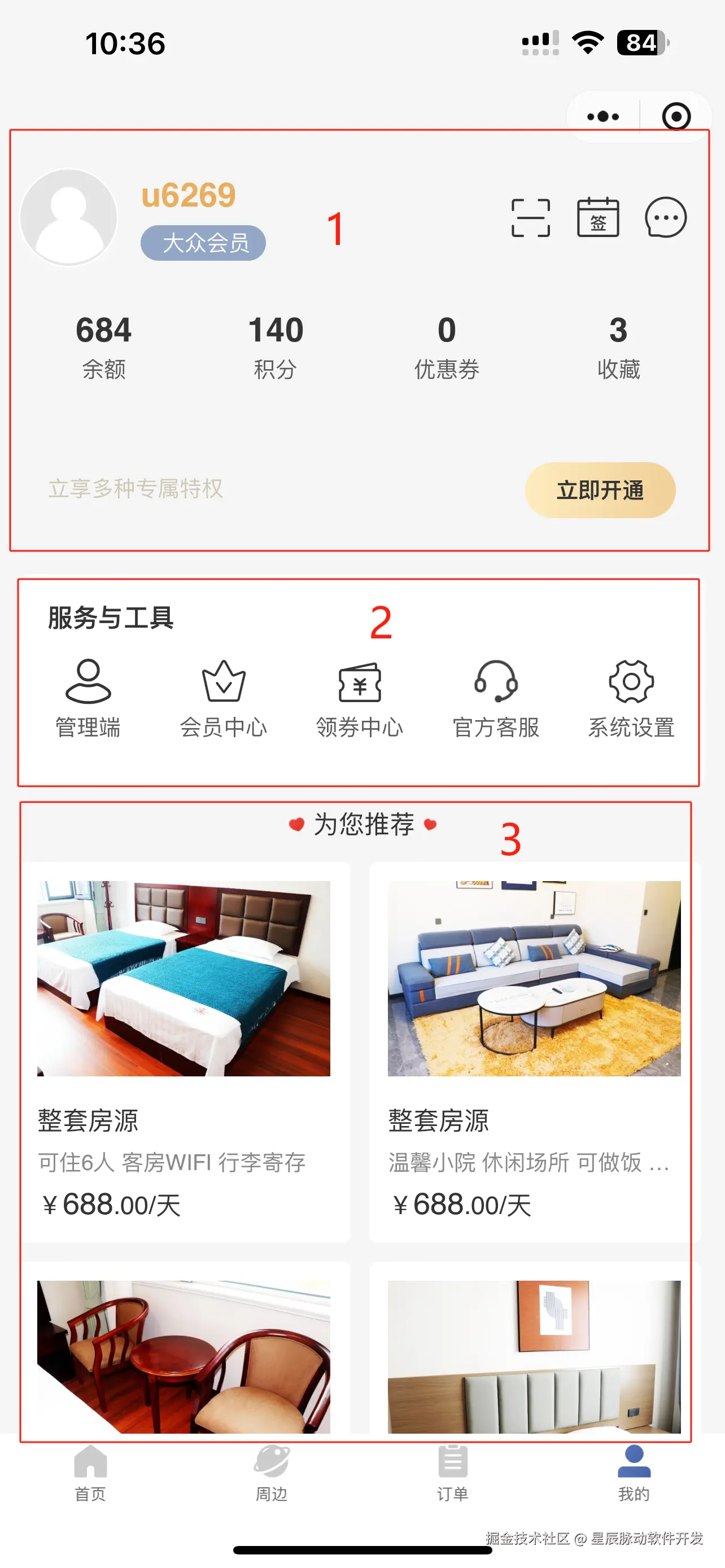Open the 积分 points section
The width and height of the screenshot is (725, 1568).
click(275, 345)
